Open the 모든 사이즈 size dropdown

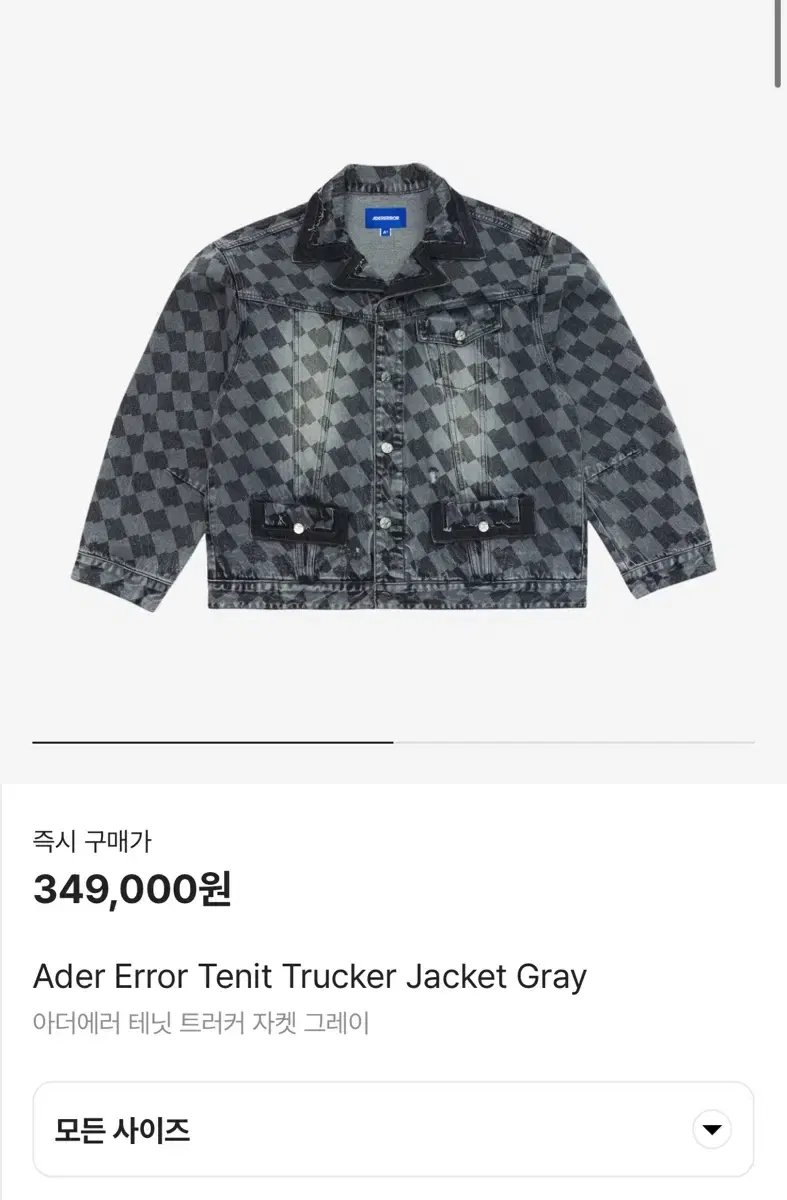coord(393,1130)
